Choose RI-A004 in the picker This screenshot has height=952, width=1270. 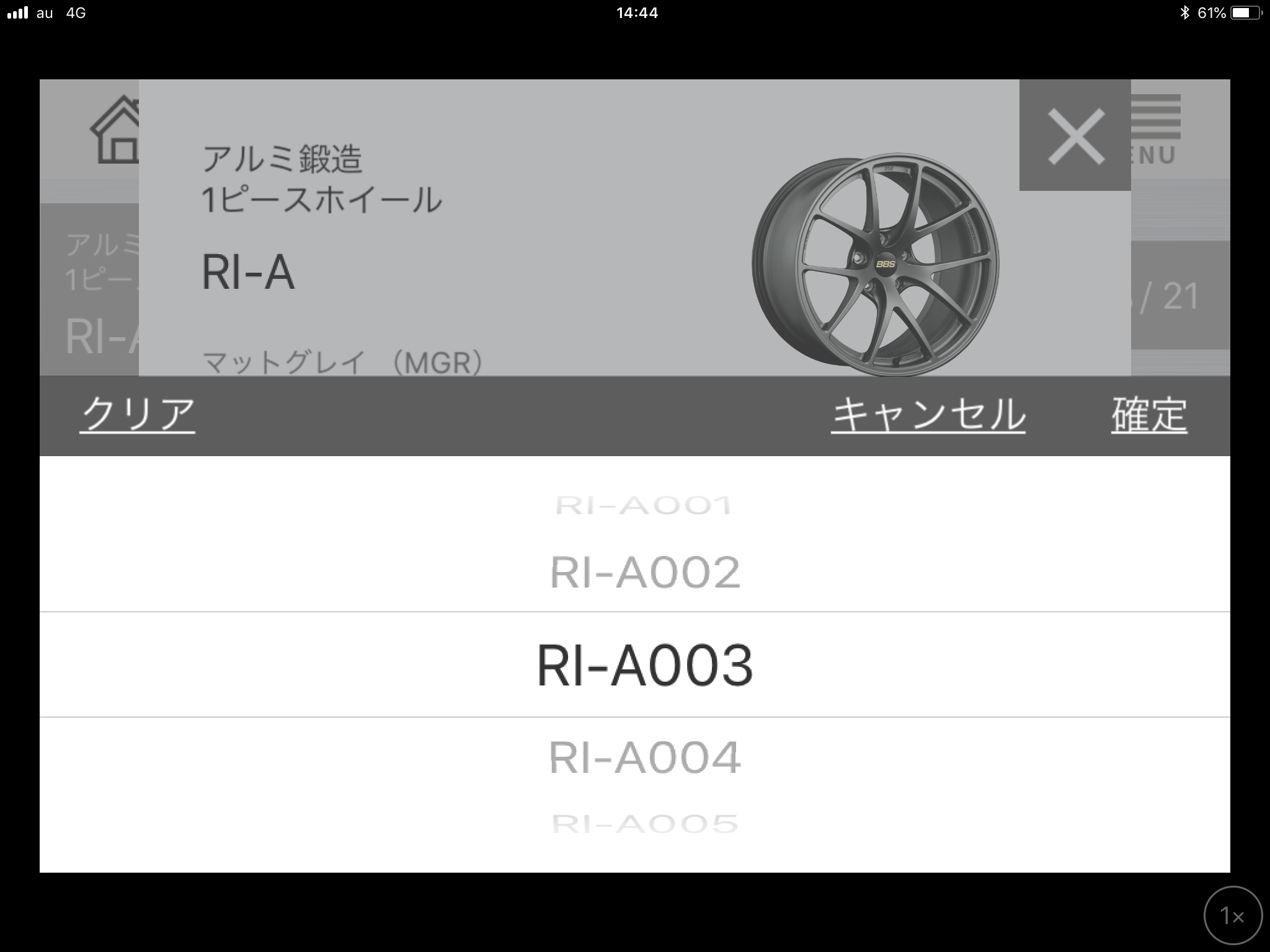[x=645, y=757]
